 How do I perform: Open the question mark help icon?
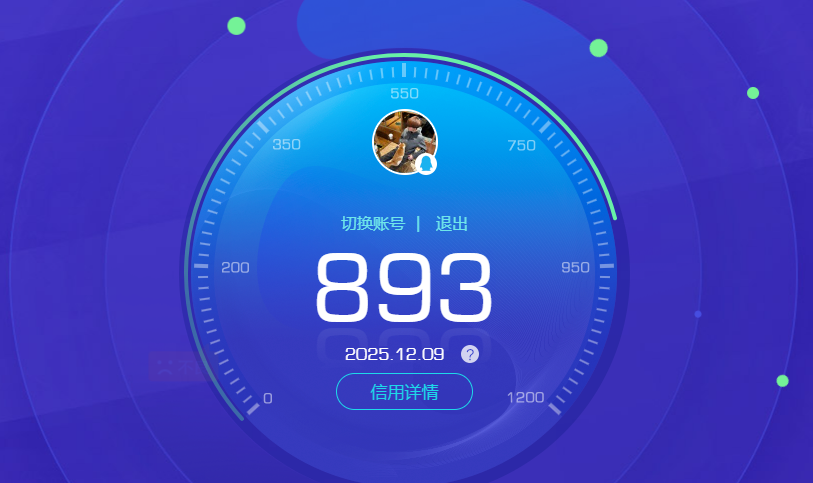(x=470, y=354)
